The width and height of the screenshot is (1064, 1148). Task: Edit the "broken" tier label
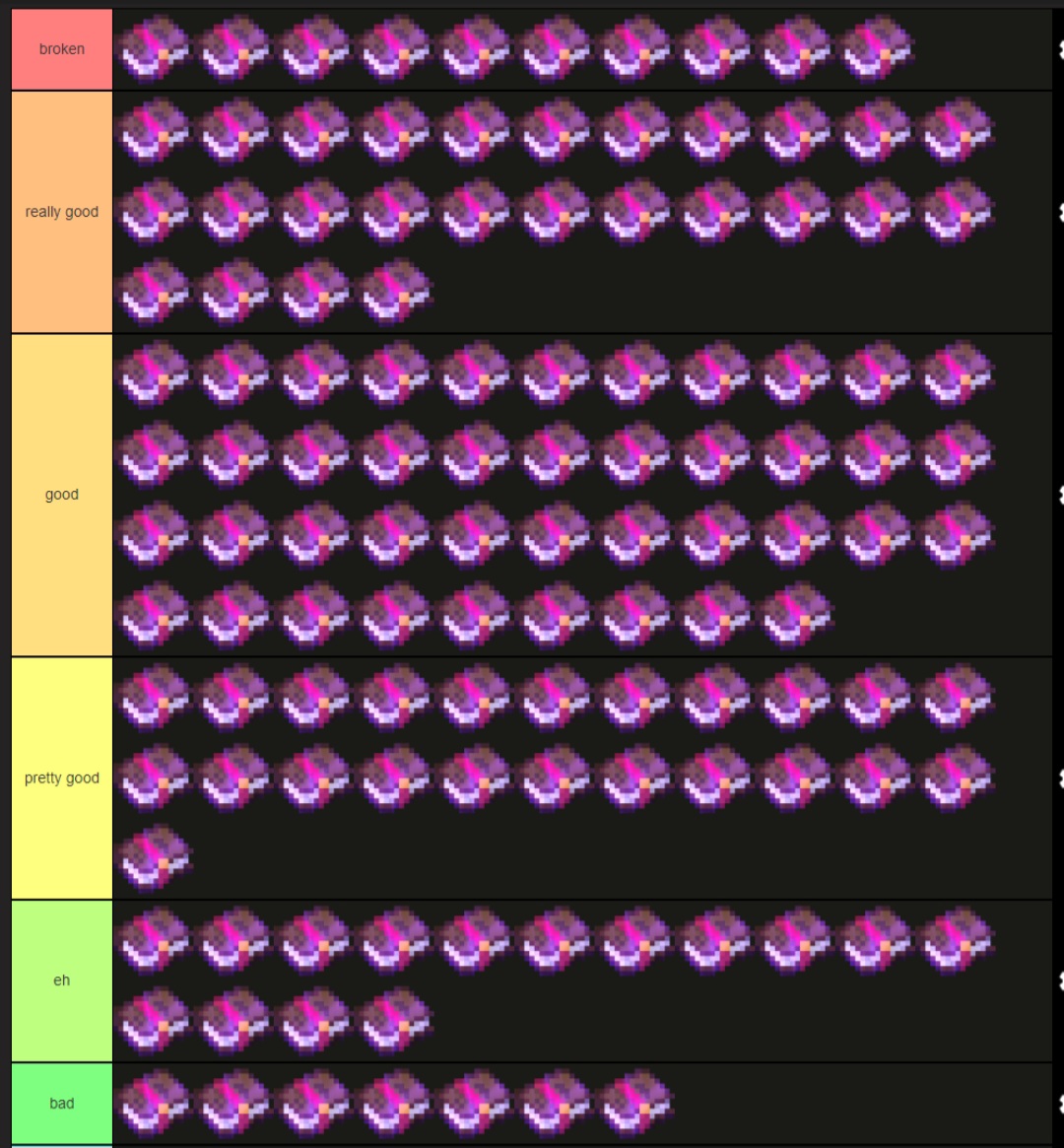(62, 49)
